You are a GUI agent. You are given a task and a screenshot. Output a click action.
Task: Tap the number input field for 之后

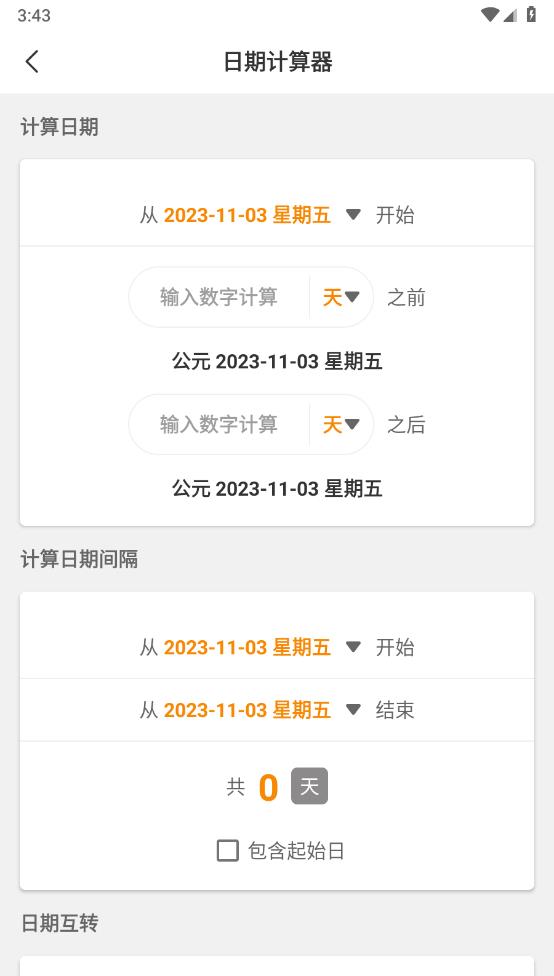218,425
